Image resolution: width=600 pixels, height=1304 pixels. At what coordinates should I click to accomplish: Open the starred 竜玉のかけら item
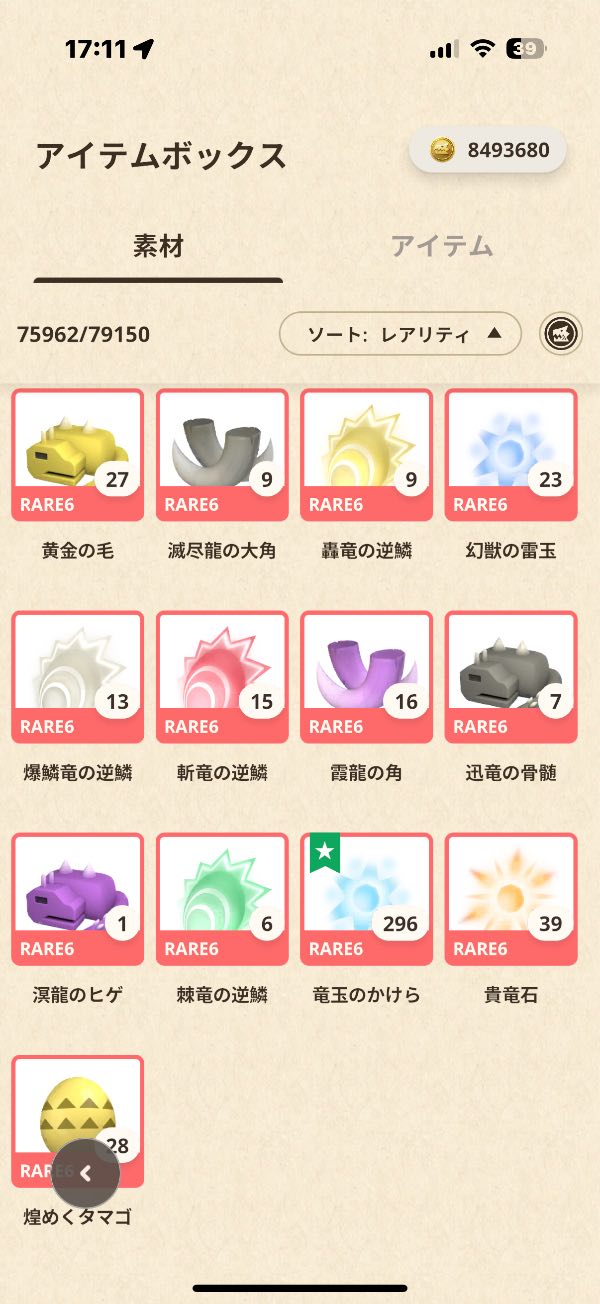coord(366,899)
